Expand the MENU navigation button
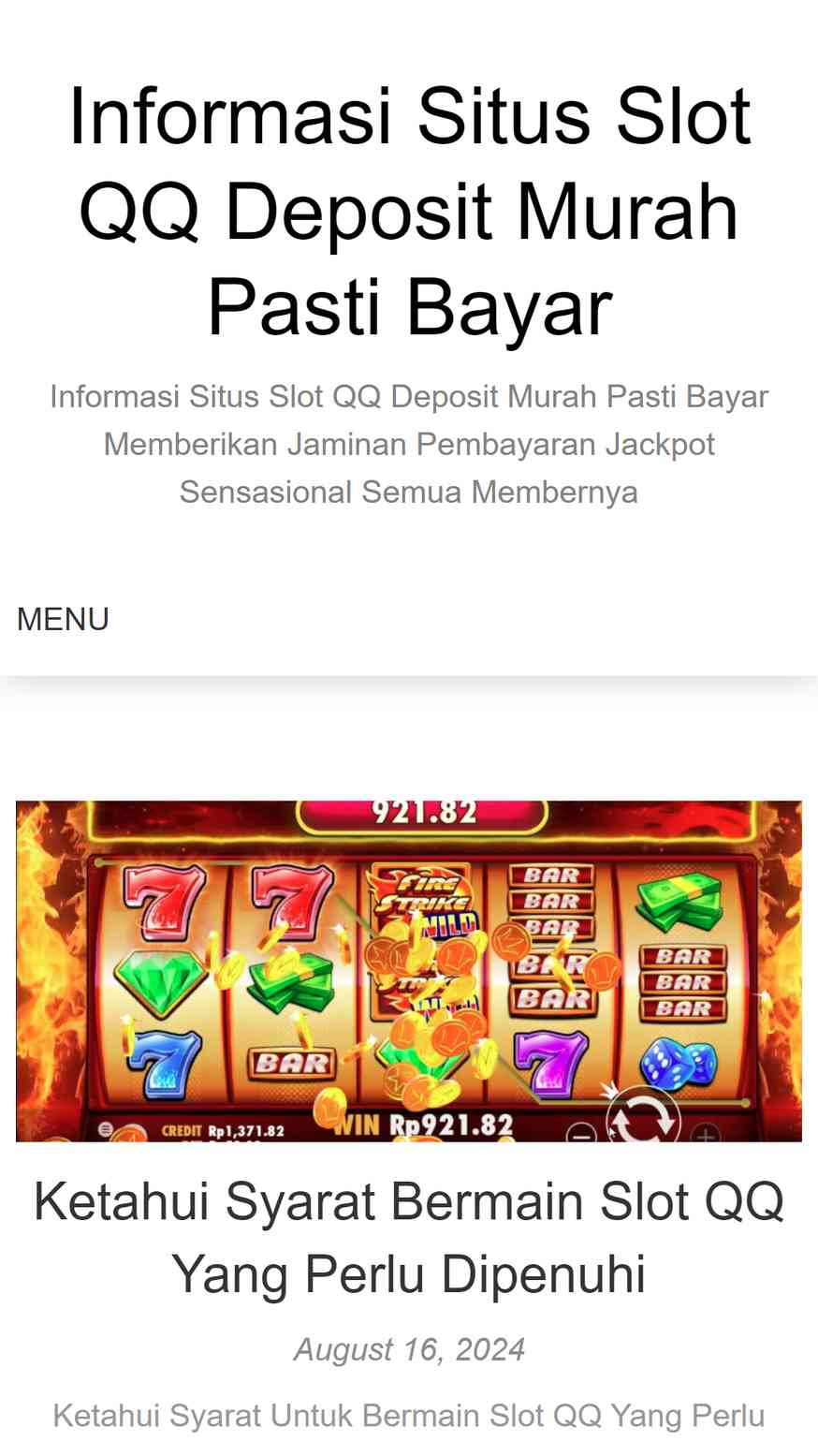 coord(63,619)
